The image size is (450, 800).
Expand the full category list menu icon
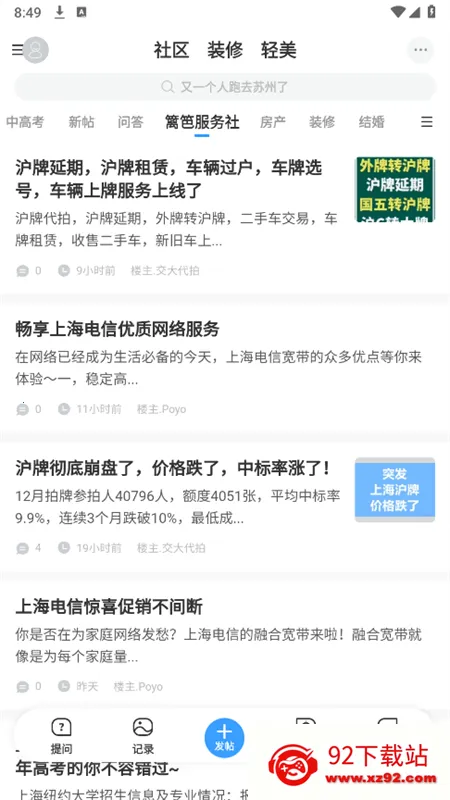pos(427,122)
